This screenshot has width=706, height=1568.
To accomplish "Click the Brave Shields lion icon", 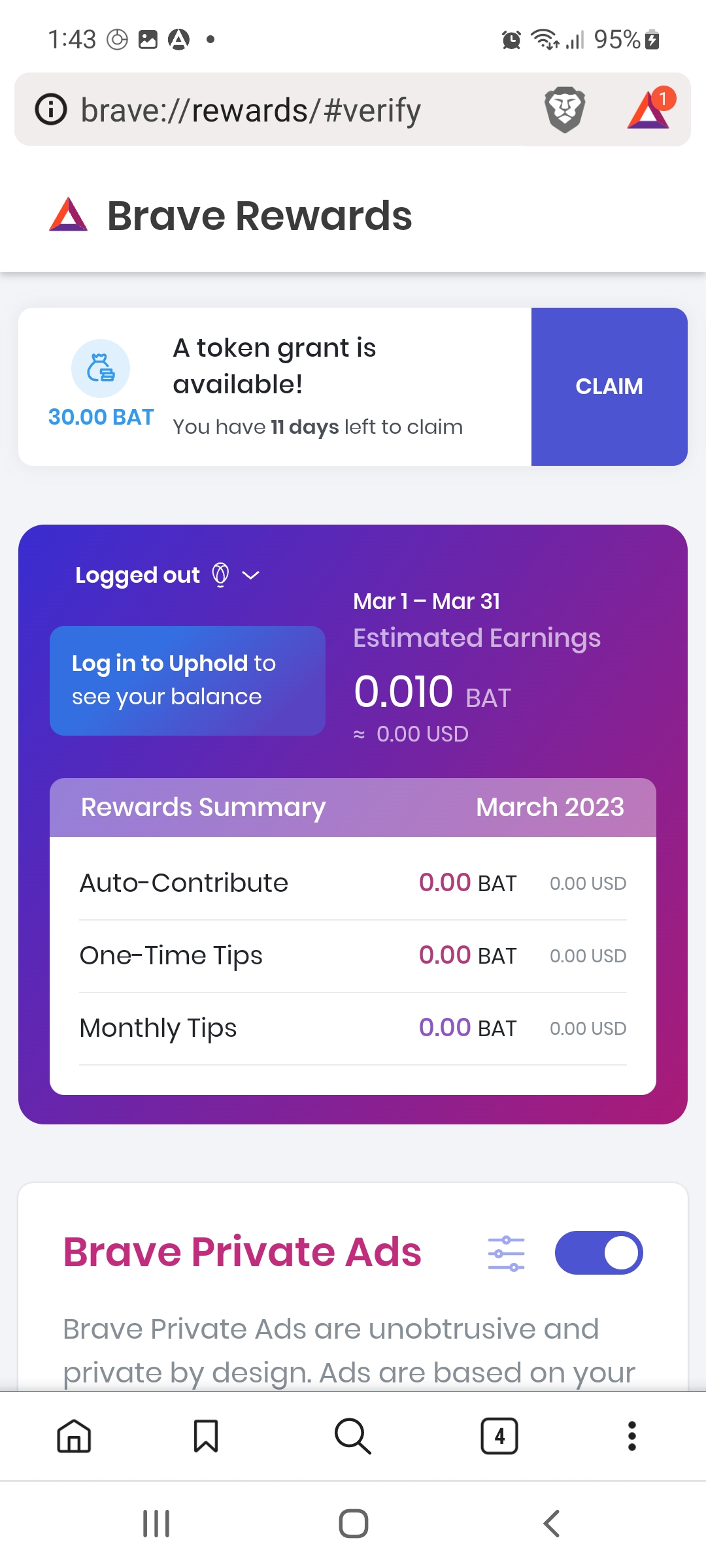I will (563, 109).
